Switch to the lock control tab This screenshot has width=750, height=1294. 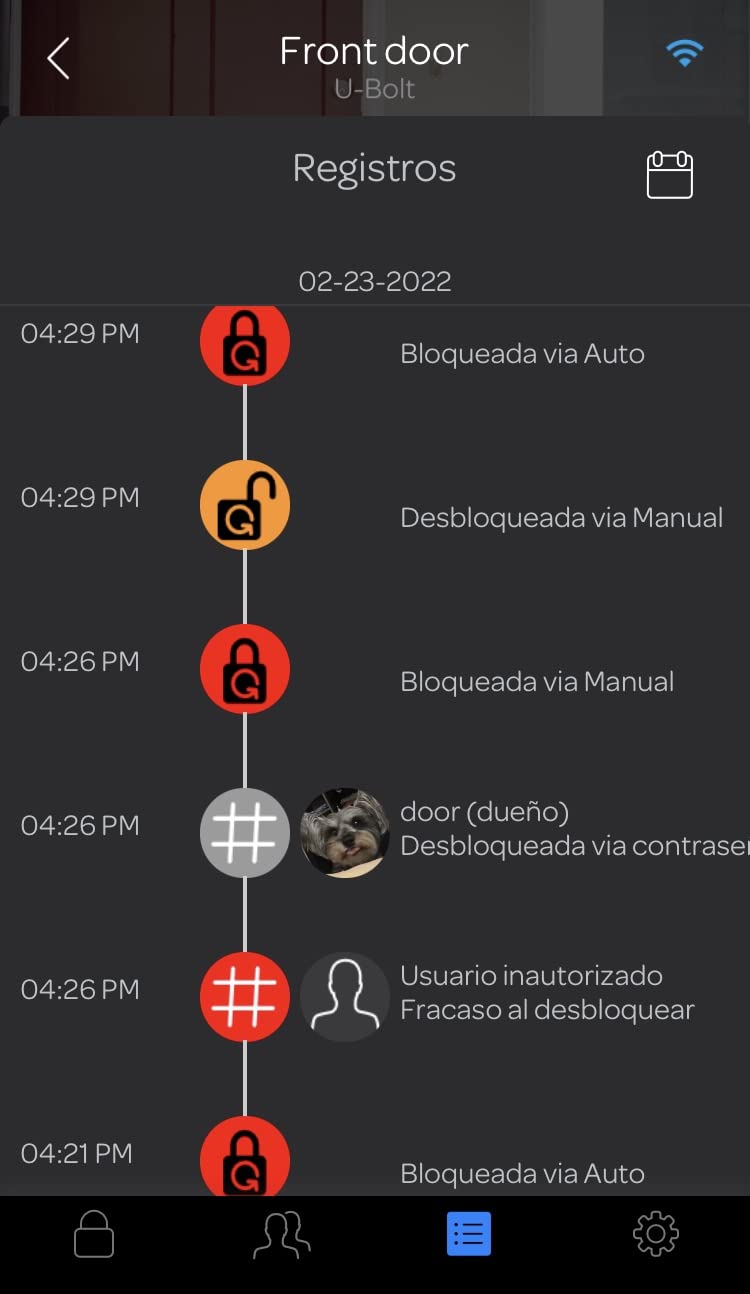[x=94, y=1233]
